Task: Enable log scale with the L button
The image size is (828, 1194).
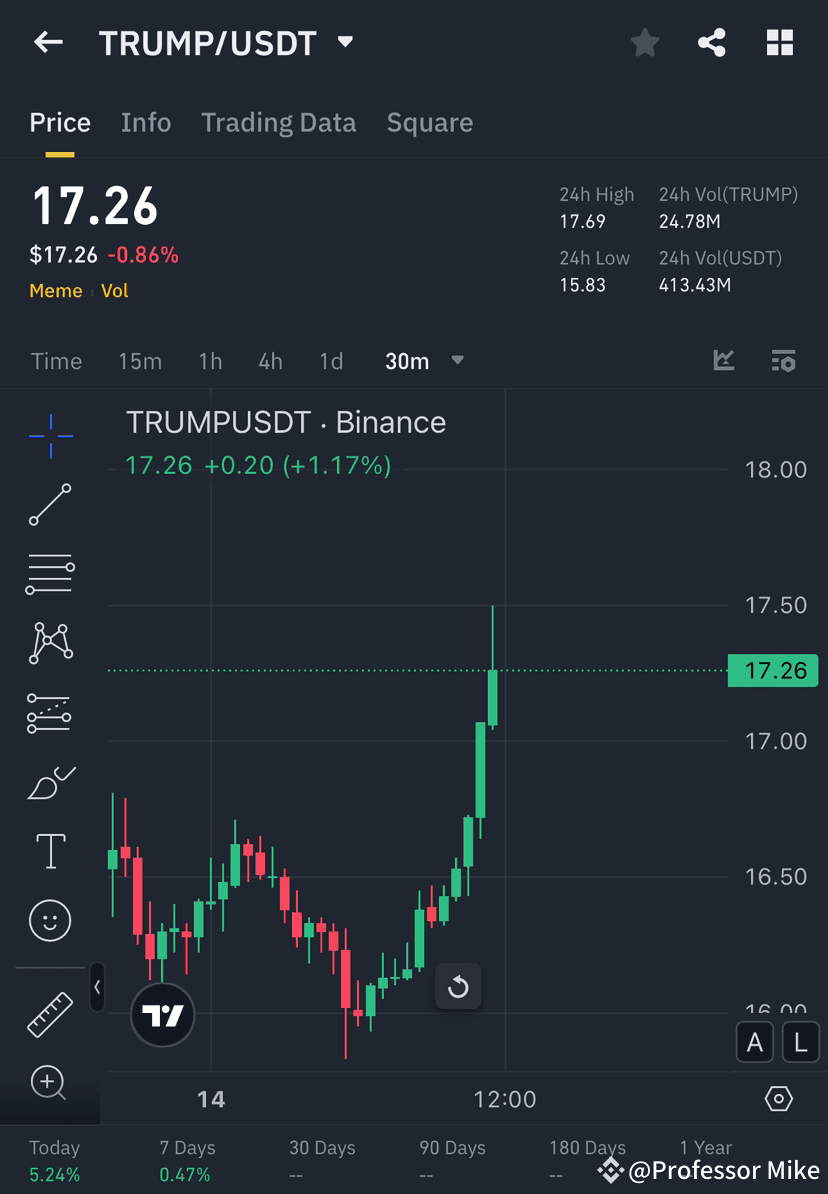Action: pyautogui.click(x=800, y=1041)
